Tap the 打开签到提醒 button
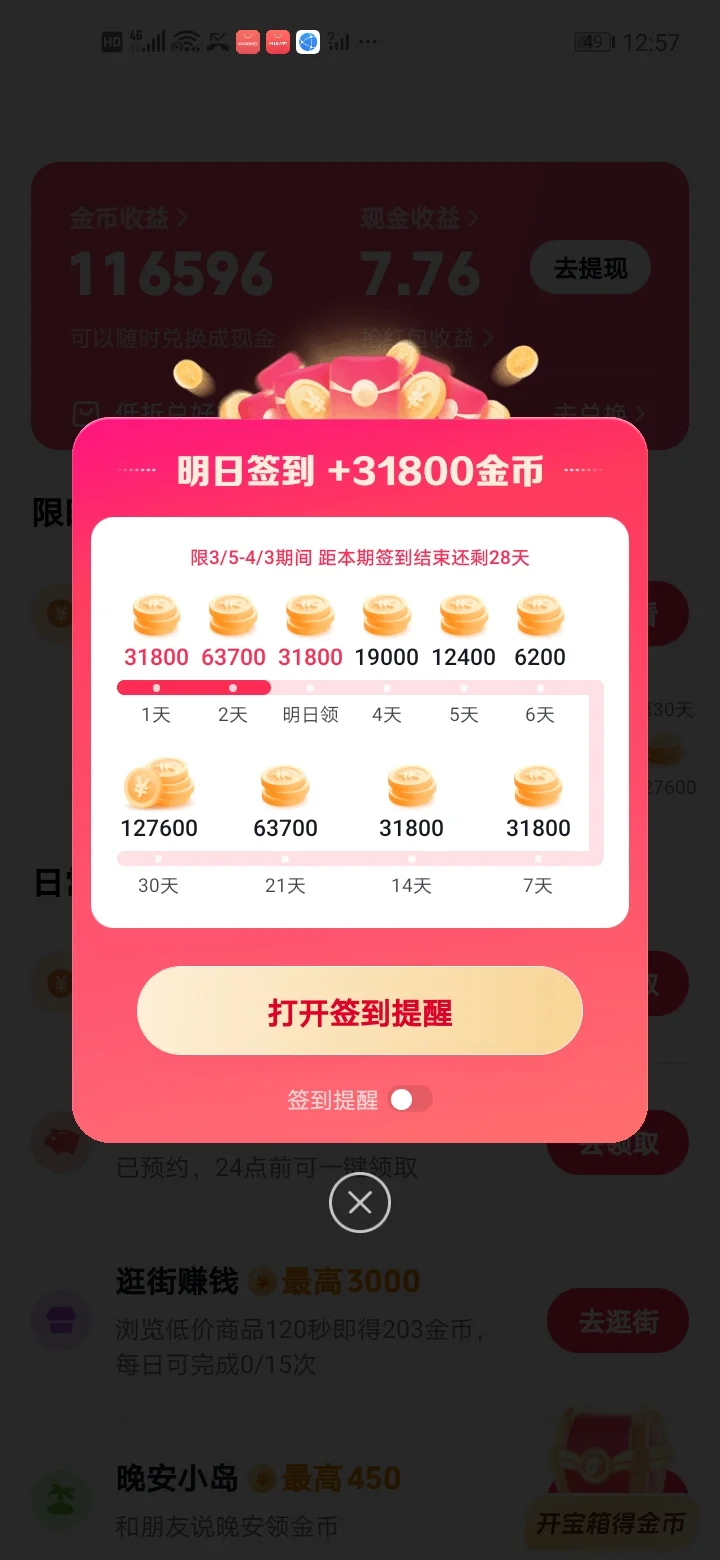 point(359,1011)
